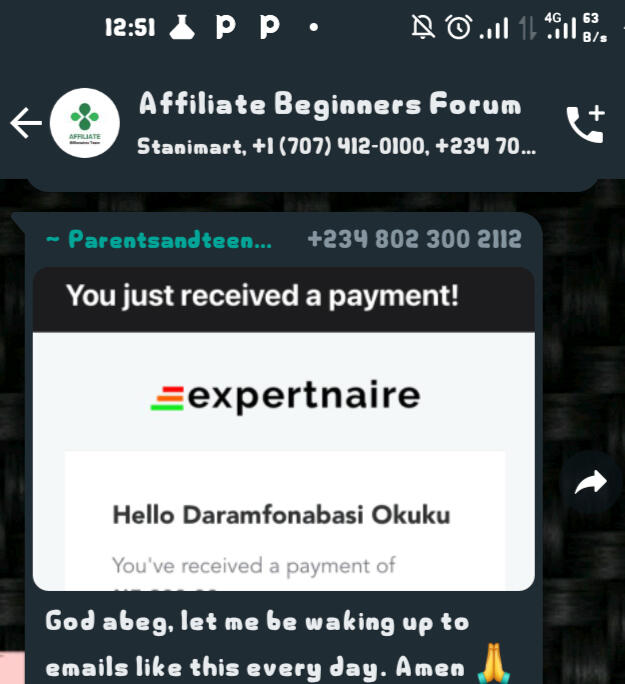Start a group call
Screen dimensions: 625x684
(x=585, y=124)
